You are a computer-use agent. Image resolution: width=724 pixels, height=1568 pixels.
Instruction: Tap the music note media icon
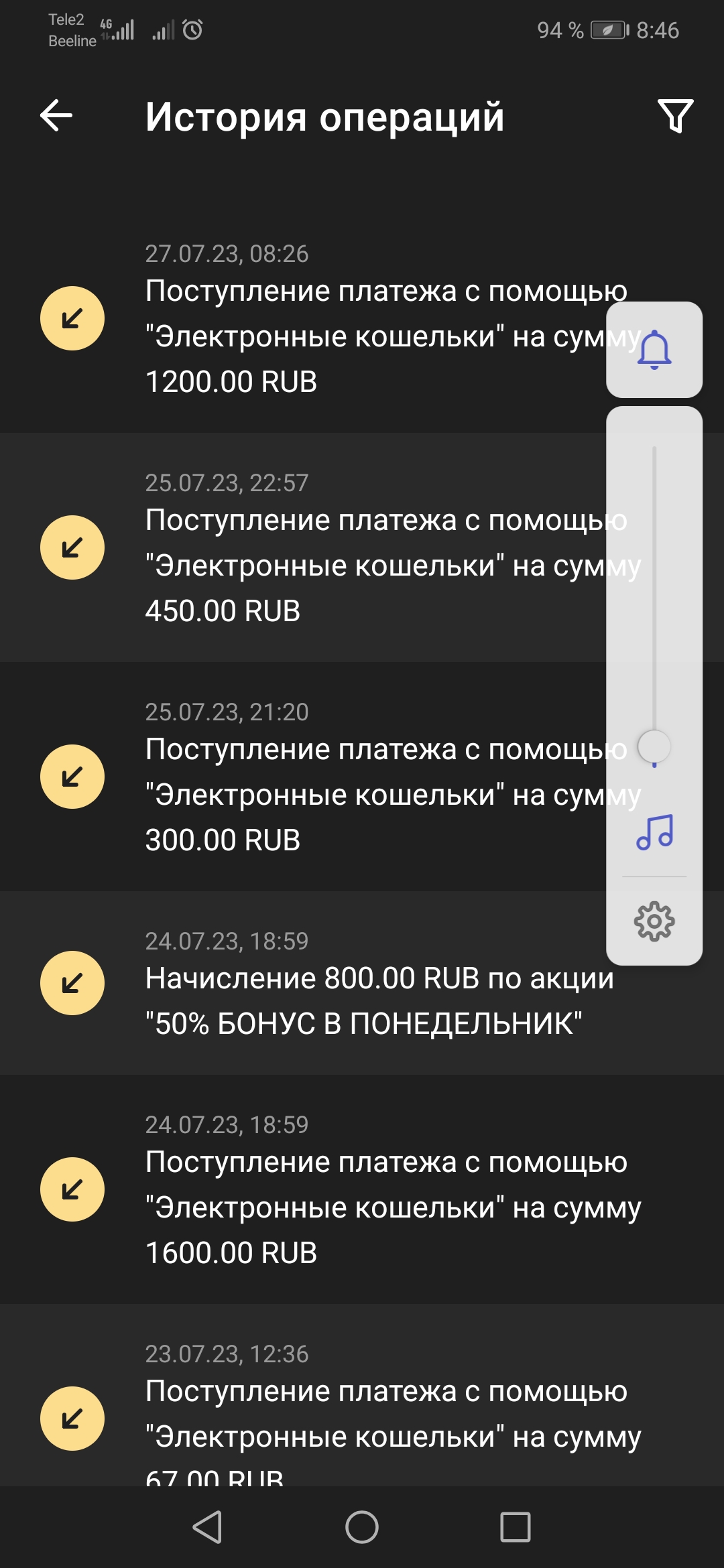coord(654,832)
